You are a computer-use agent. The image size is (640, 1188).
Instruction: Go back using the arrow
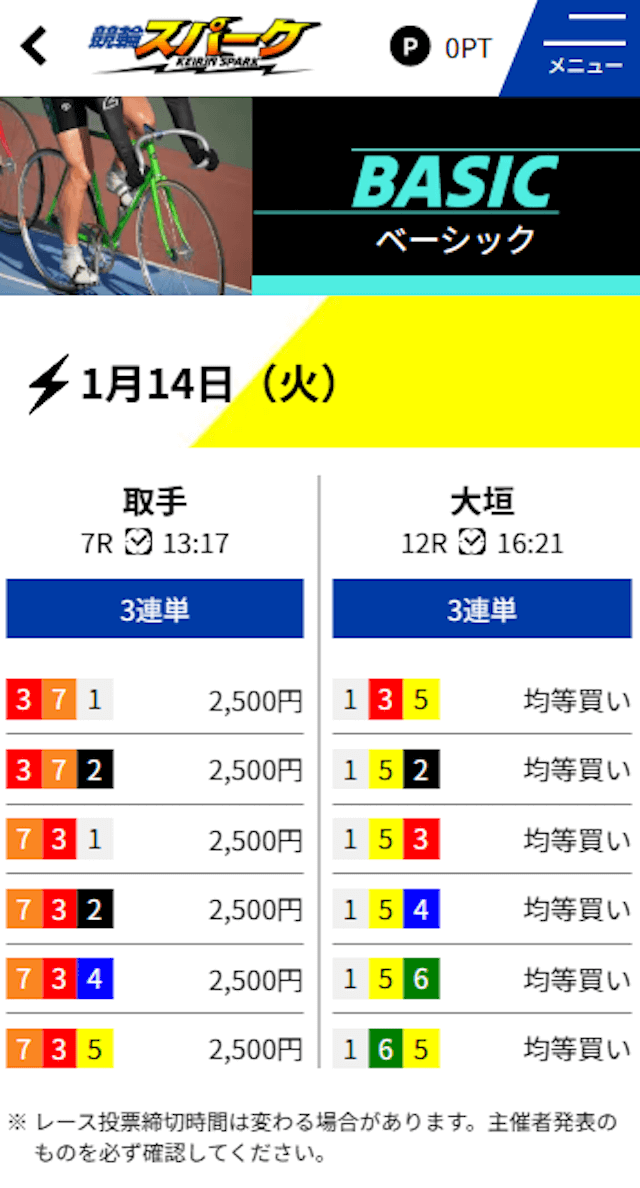pos(34,47)
